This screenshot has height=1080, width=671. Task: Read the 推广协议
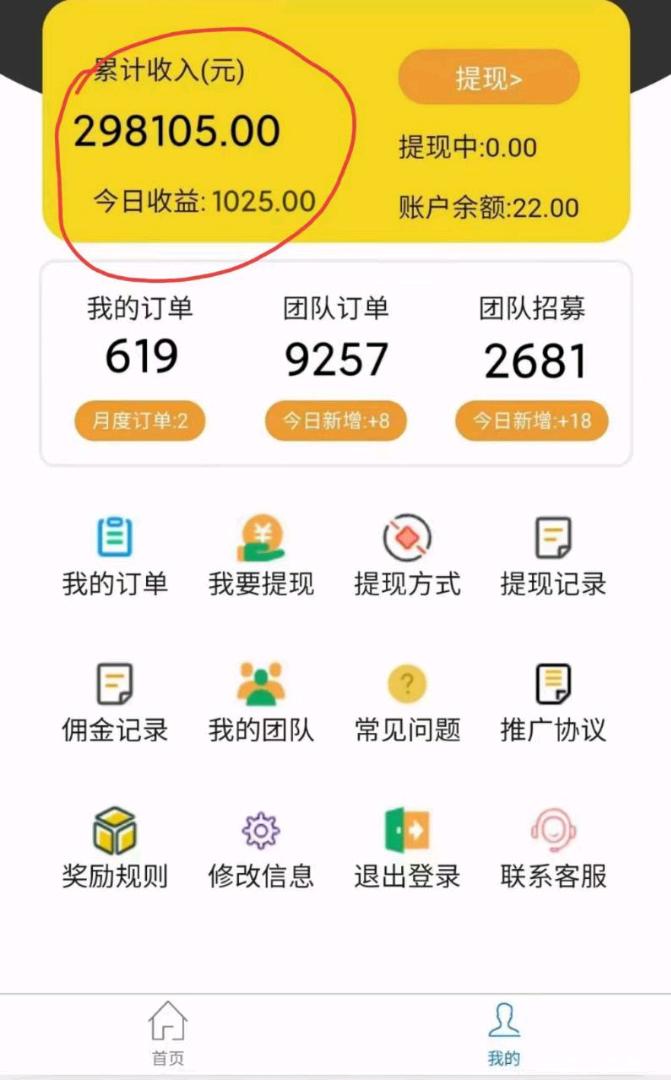click(x=553, y=703)
